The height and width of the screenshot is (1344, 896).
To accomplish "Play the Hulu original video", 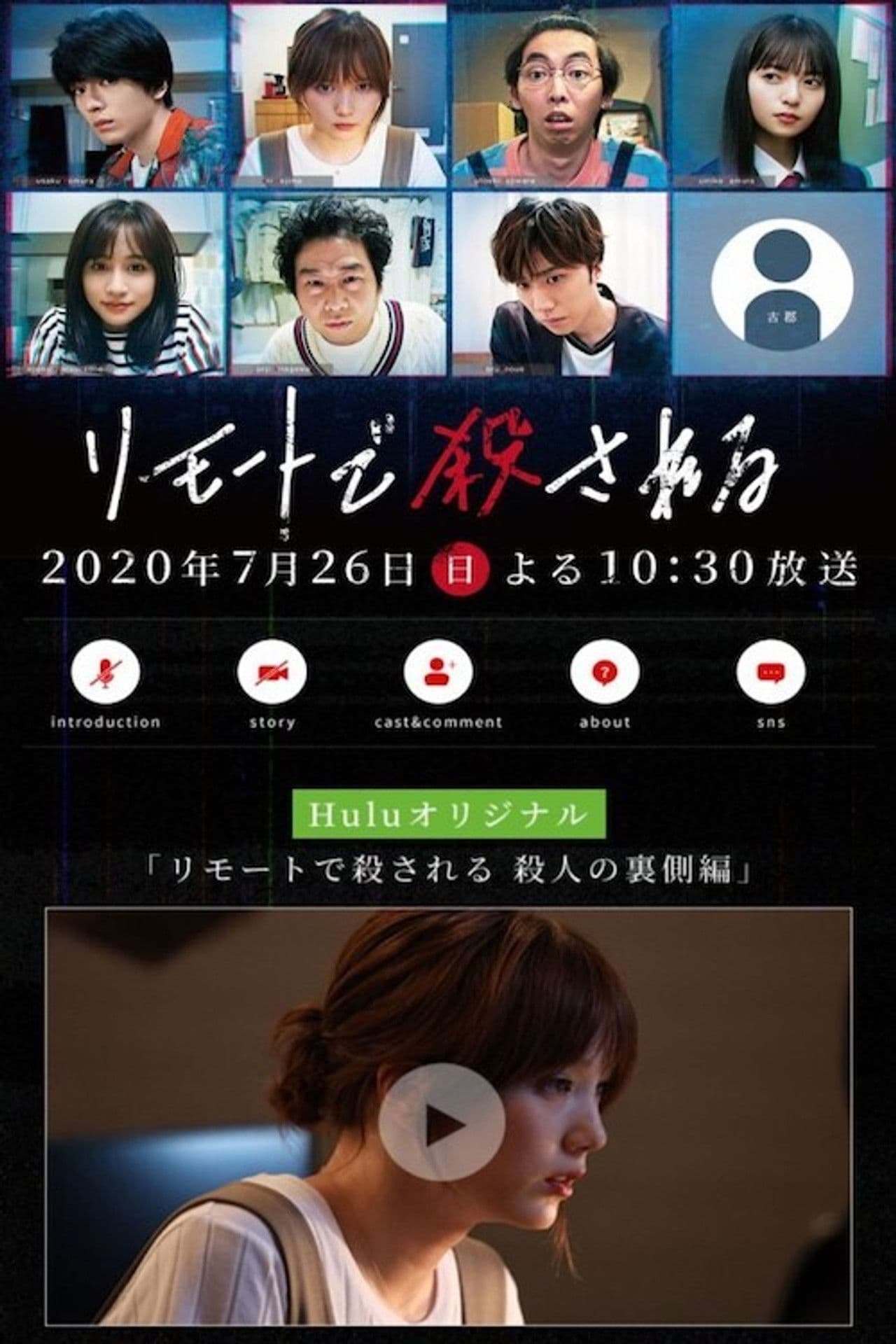I will tap(442, 1126).
